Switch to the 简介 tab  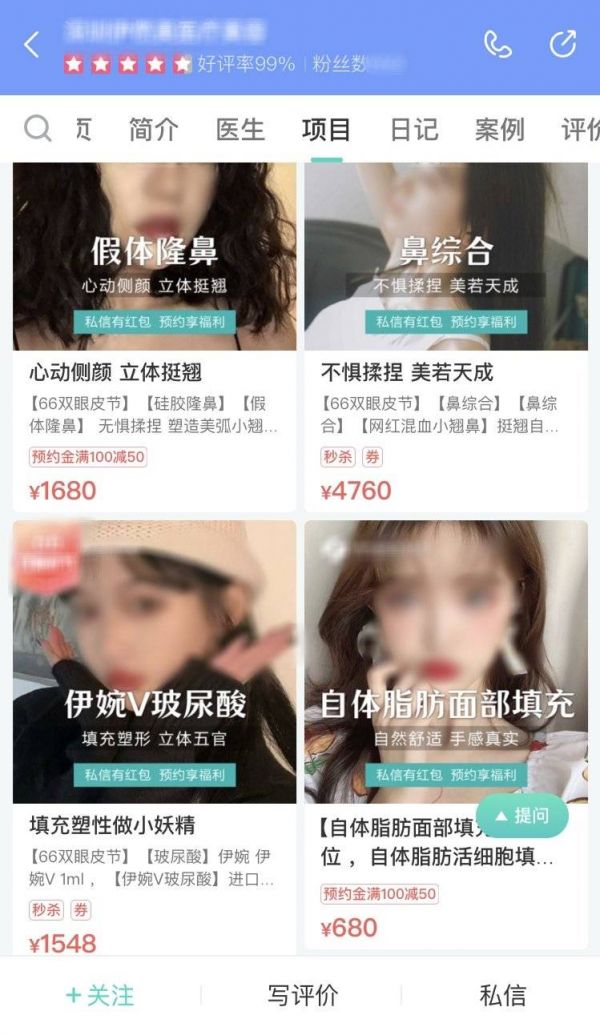tap(153, 130)
